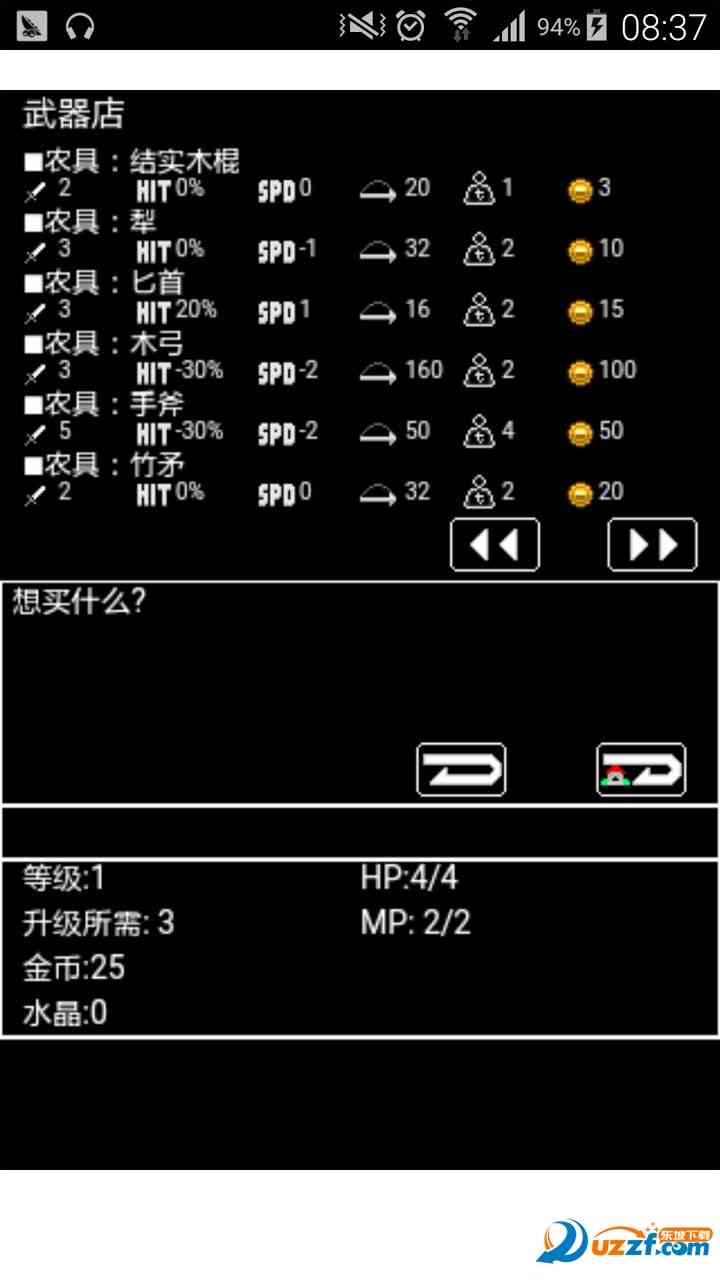Tap the return arrow with house icon
This screenshot has width=720, height=1280.
(x=641, y=770)
